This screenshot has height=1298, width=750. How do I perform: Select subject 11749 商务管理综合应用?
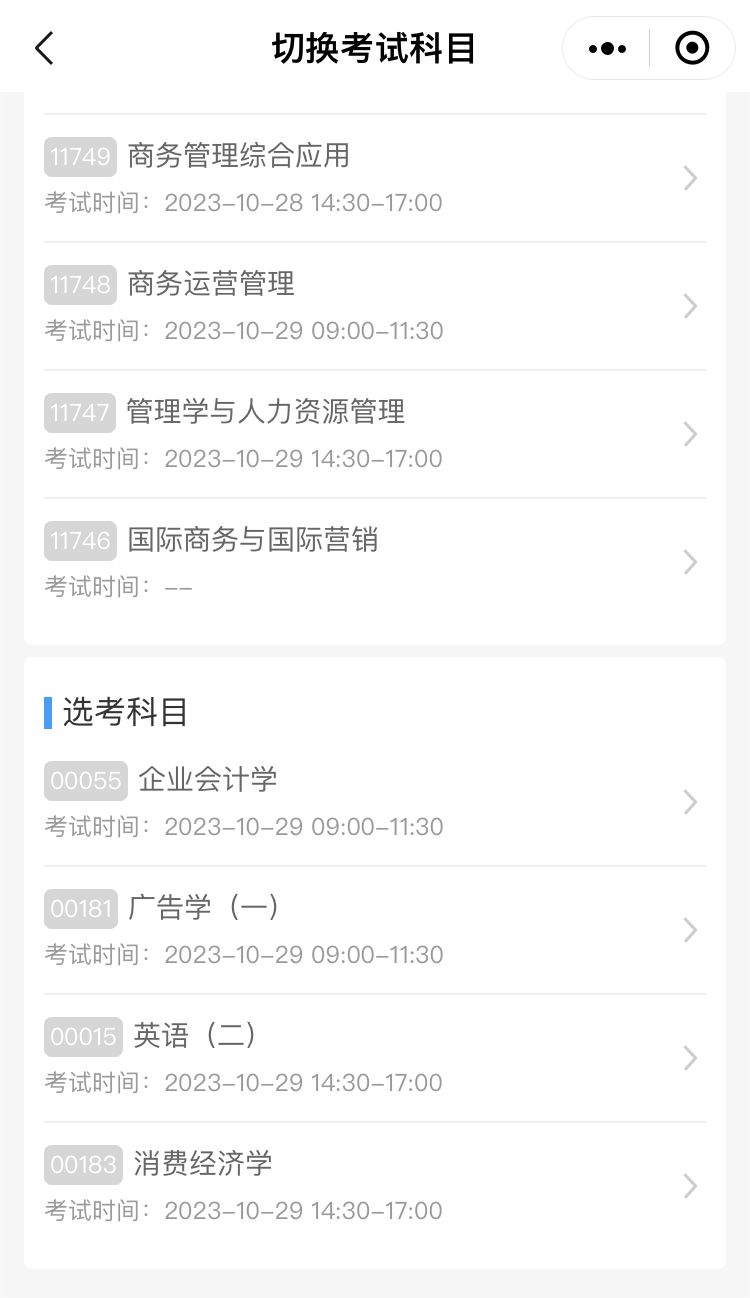(x=375, y=178)
